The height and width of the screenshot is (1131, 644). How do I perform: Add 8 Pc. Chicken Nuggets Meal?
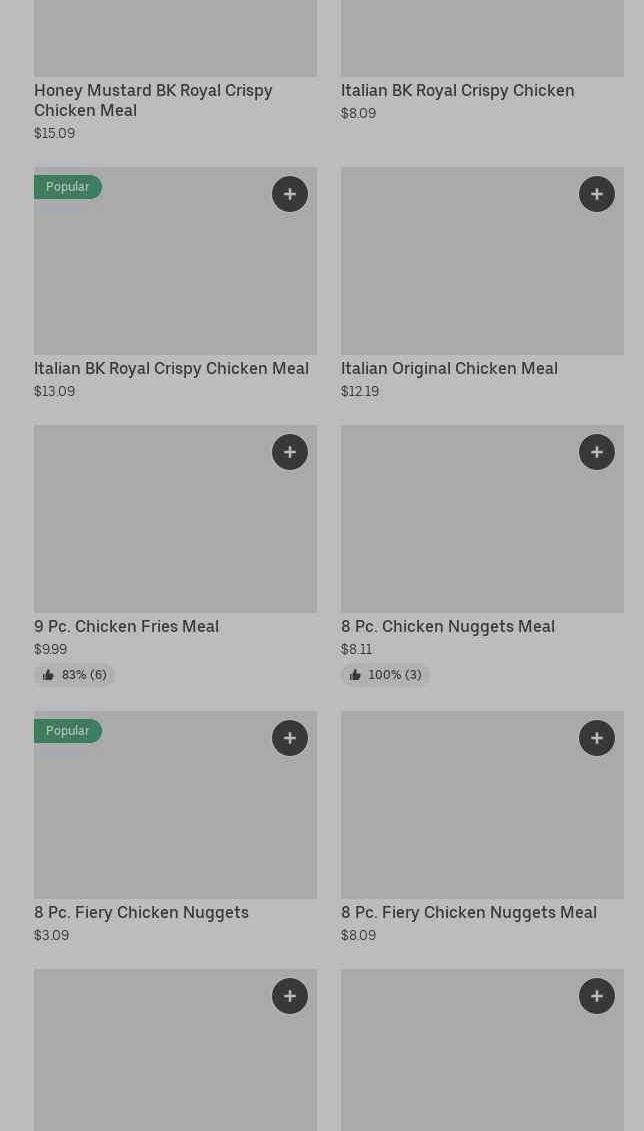click(x=597, y=452)
